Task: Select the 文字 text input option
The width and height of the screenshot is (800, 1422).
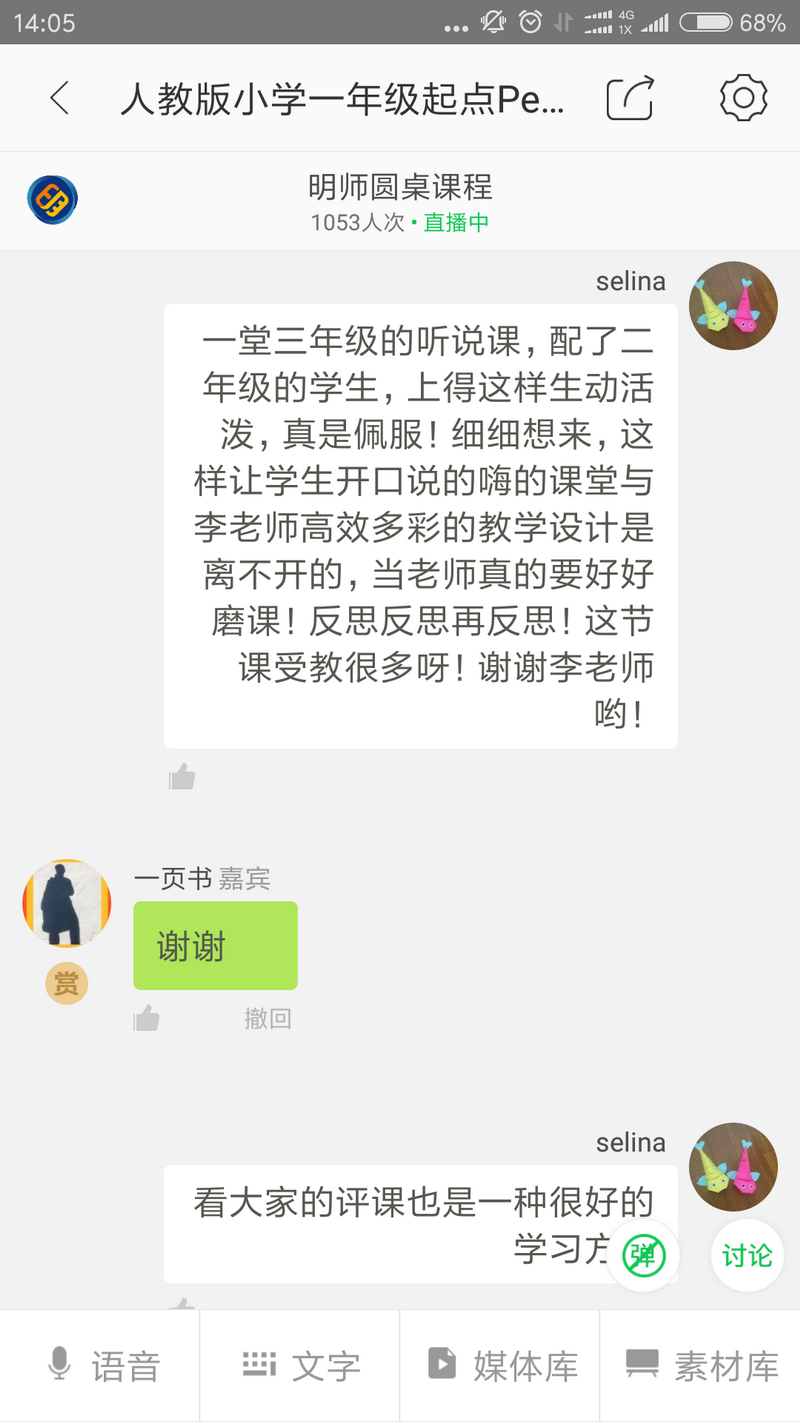Action: tap(300, 1366)
